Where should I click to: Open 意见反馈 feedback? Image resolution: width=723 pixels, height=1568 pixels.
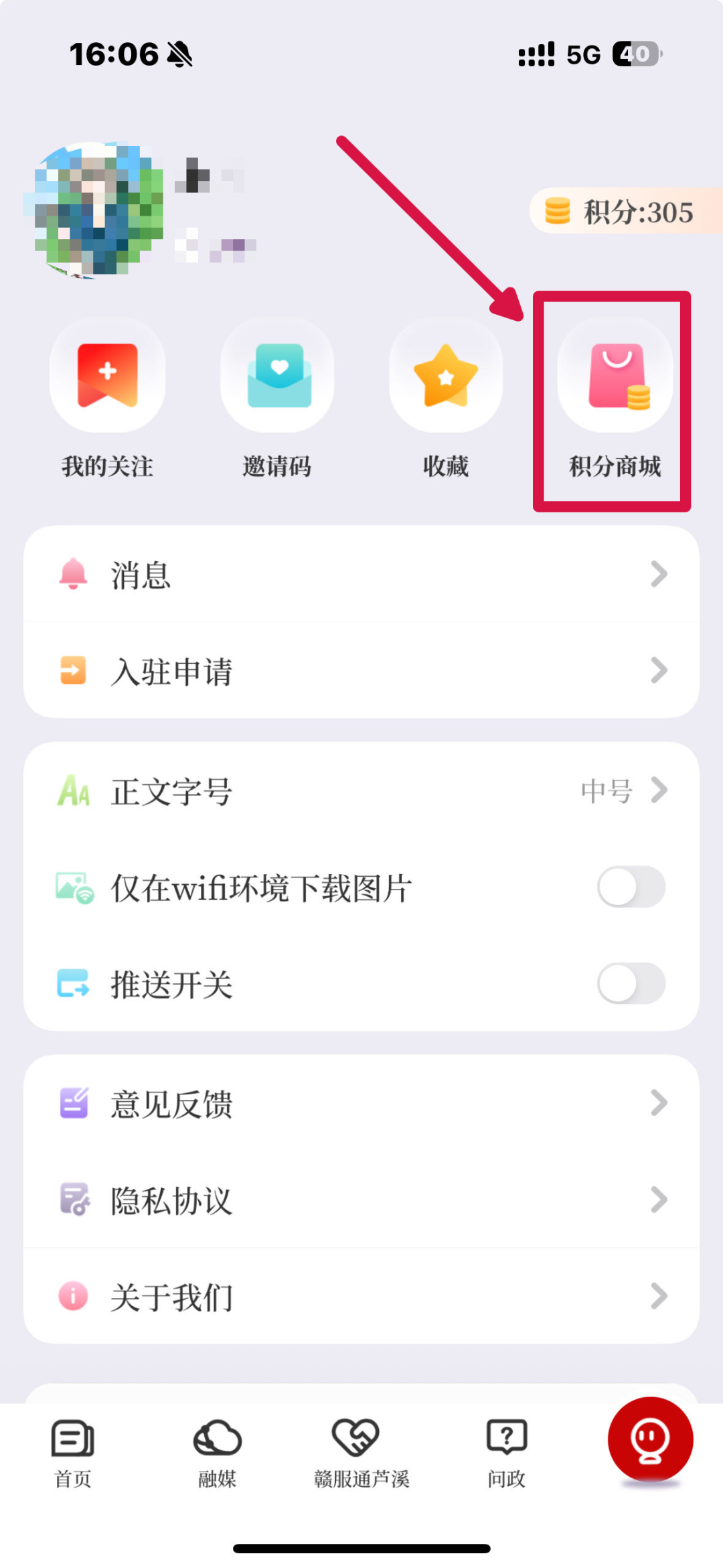361,1104
